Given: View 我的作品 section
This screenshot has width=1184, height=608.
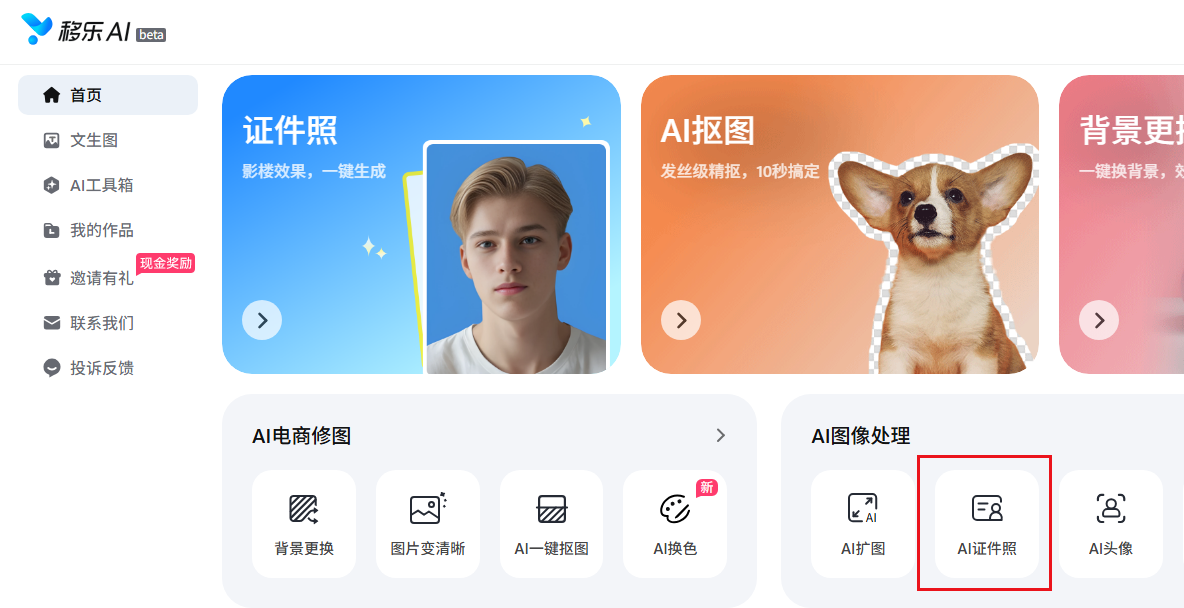Looking at the screenshot, I should (100, 231).
